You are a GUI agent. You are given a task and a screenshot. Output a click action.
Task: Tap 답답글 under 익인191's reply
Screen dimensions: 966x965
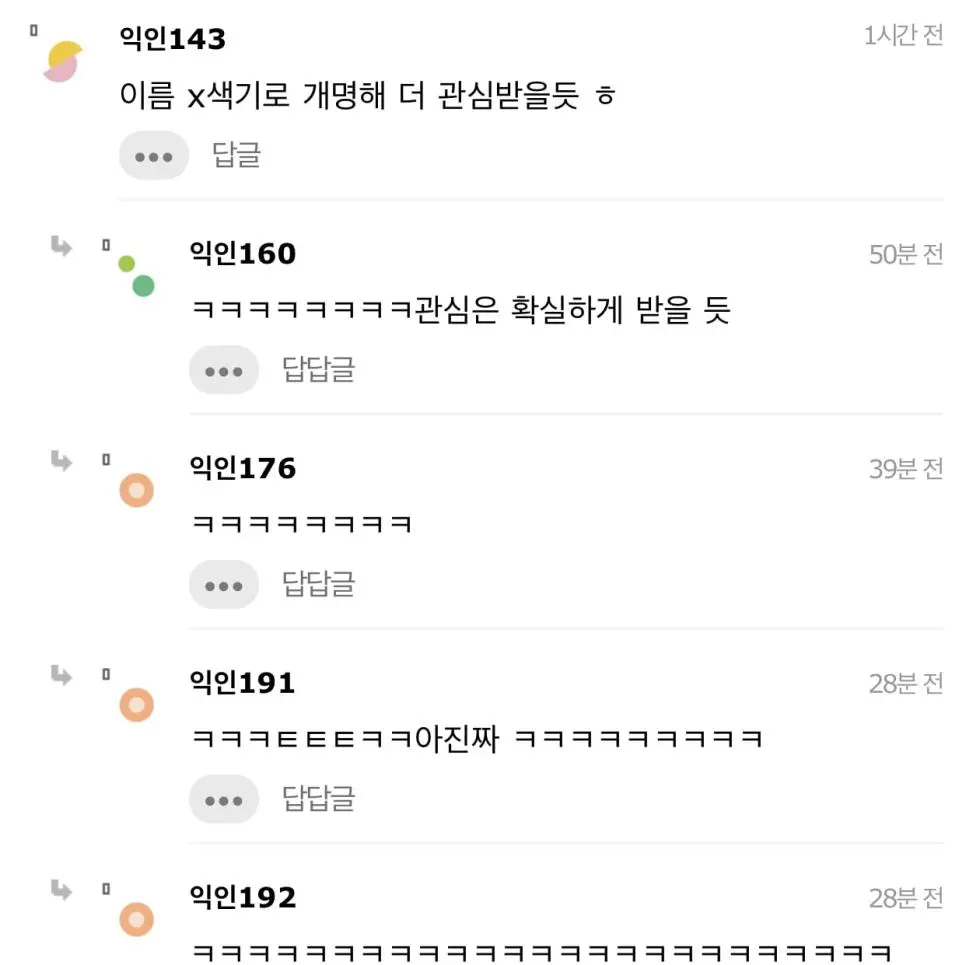pyautogui.click(x=318, y=798)
